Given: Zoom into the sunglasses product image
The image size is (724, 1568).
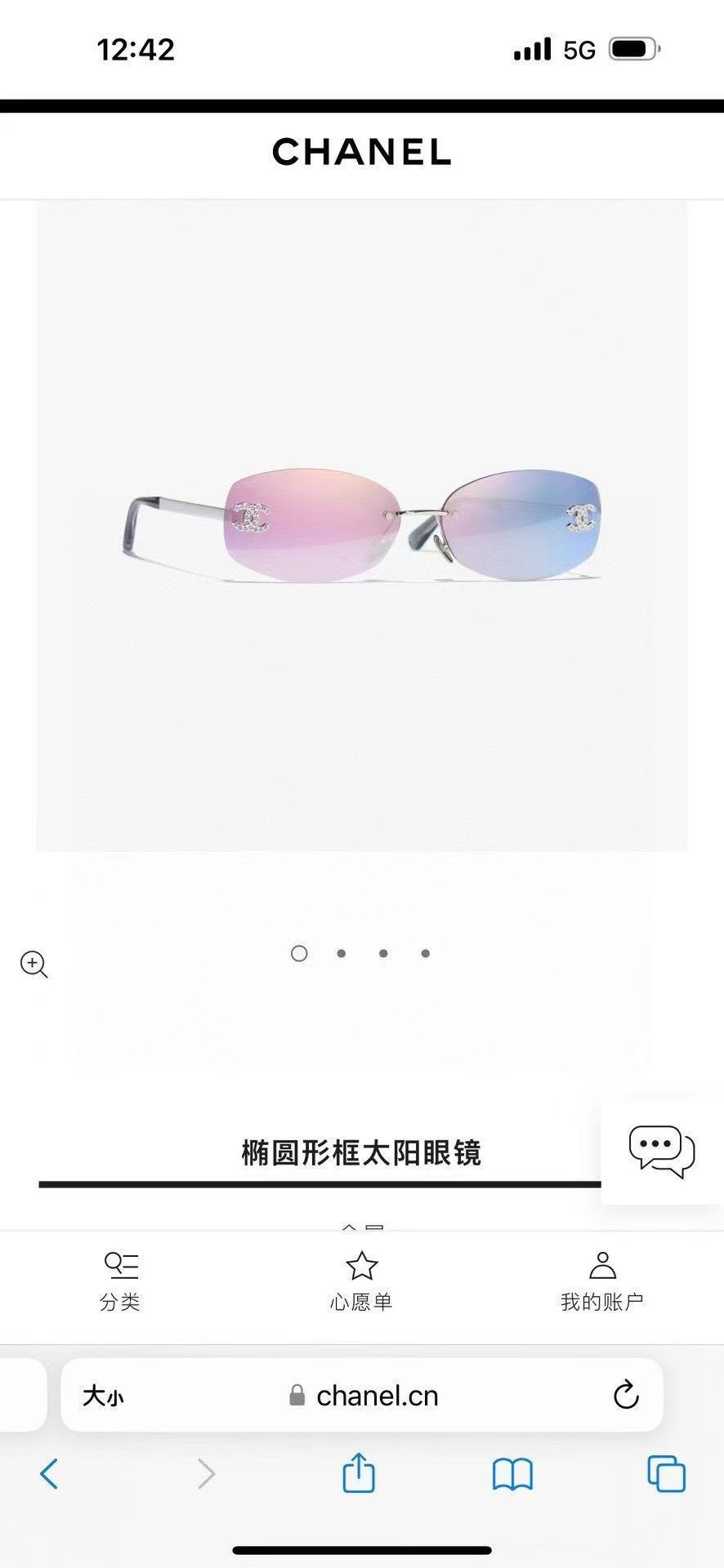Looking at the screenshot, I should pos(34,964).
